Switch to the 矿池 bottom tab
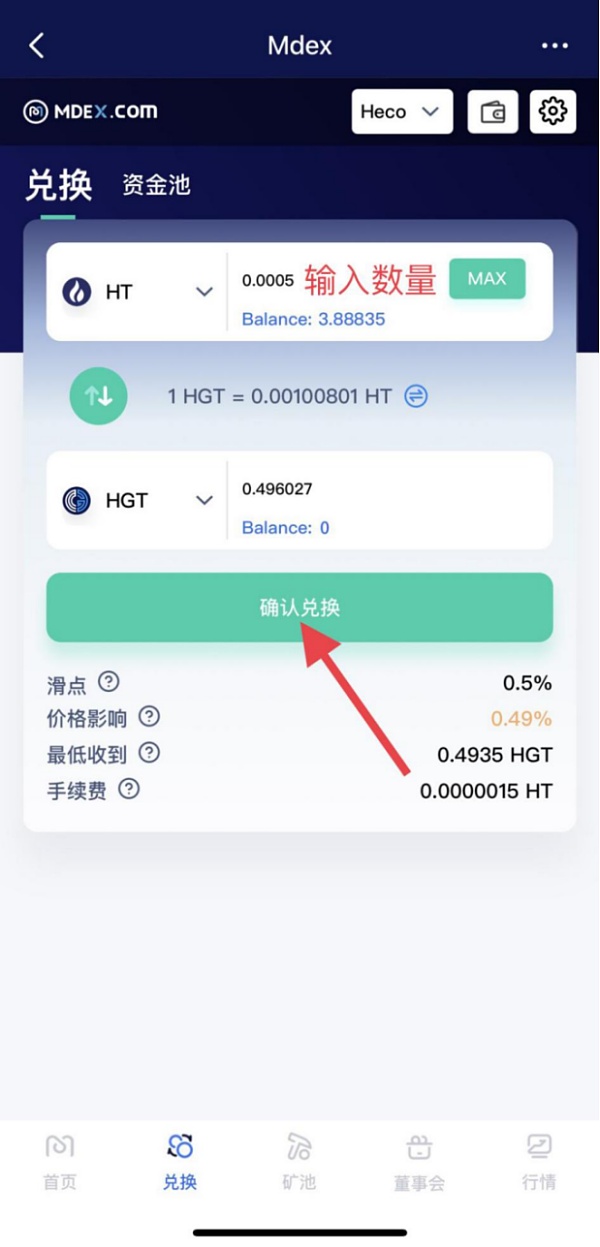 pos(299,1162)
